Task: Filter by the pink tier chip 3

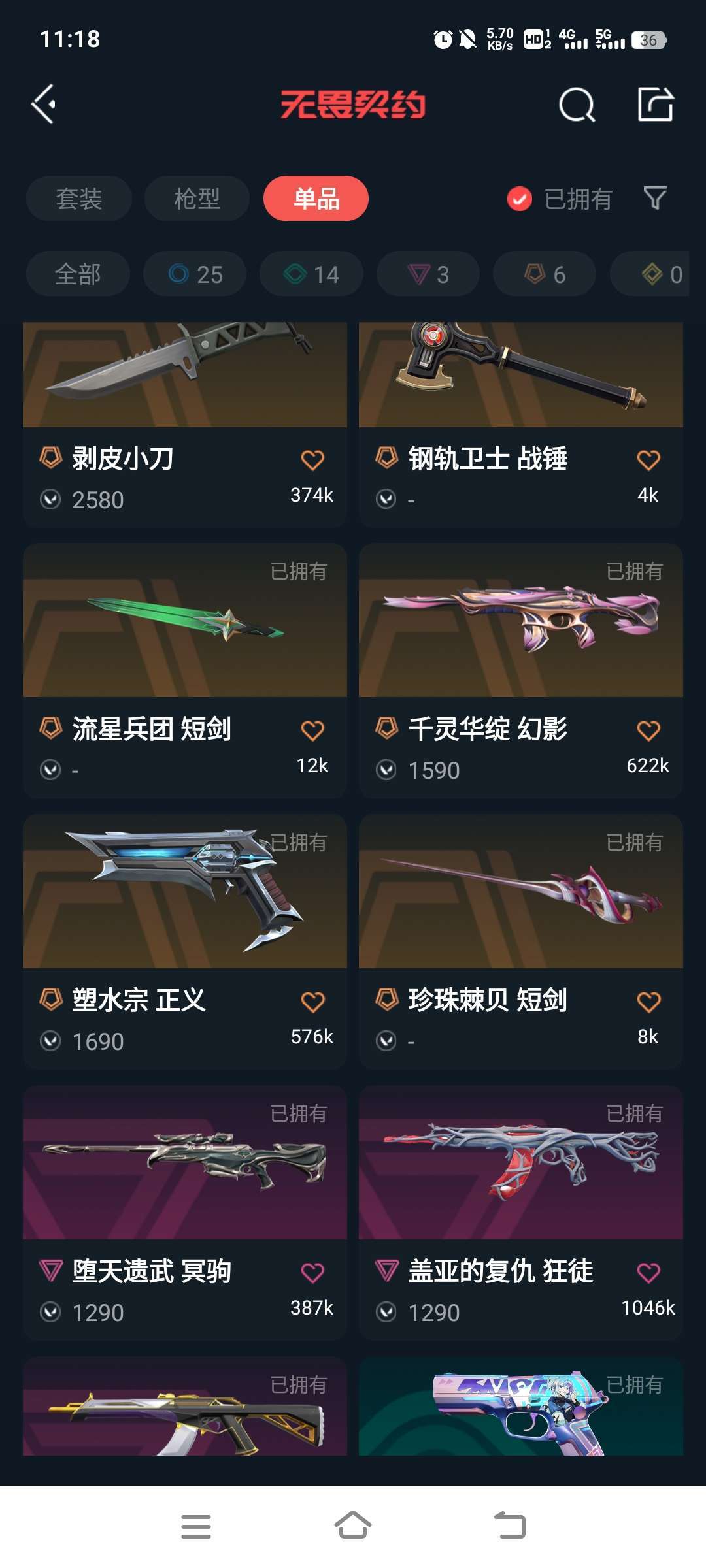Action: click(x=428, y=274)
